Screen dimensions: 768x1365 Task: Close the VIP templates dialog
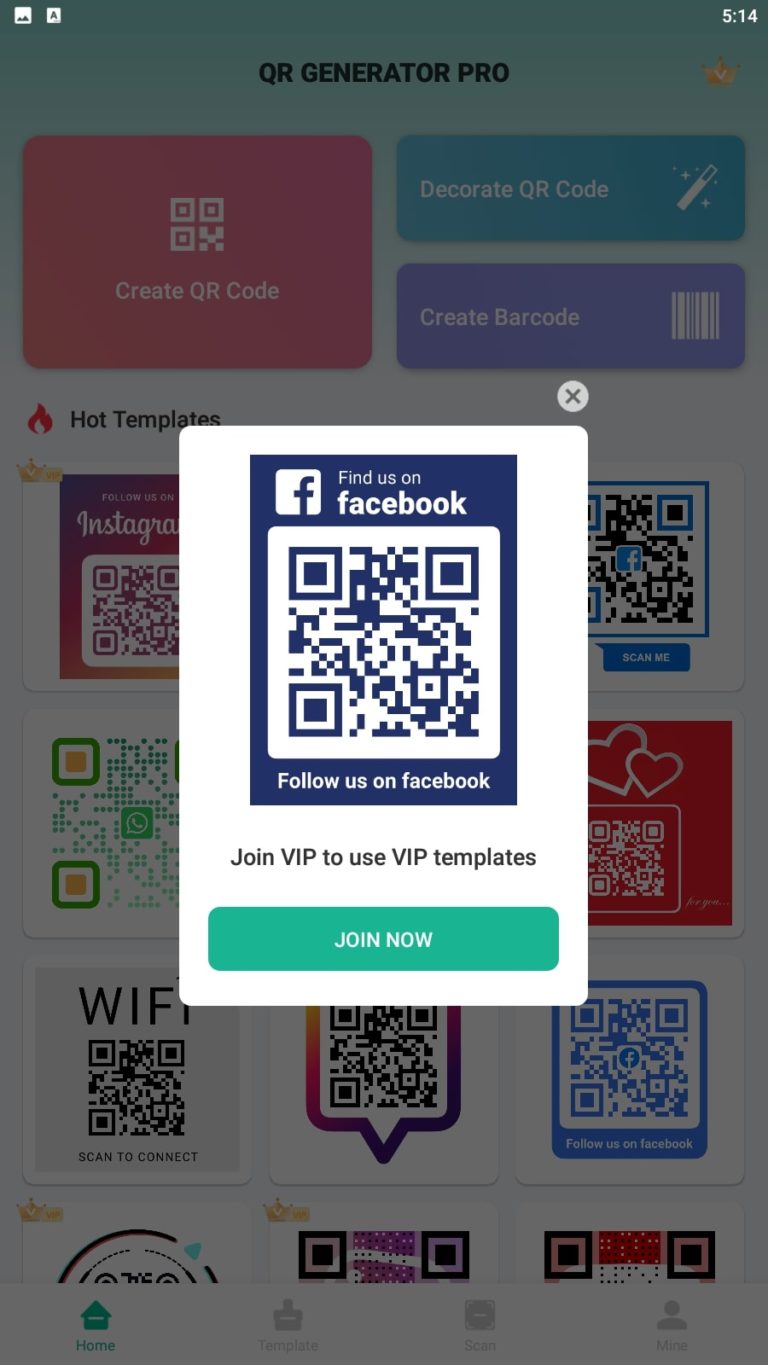(572, 396)
